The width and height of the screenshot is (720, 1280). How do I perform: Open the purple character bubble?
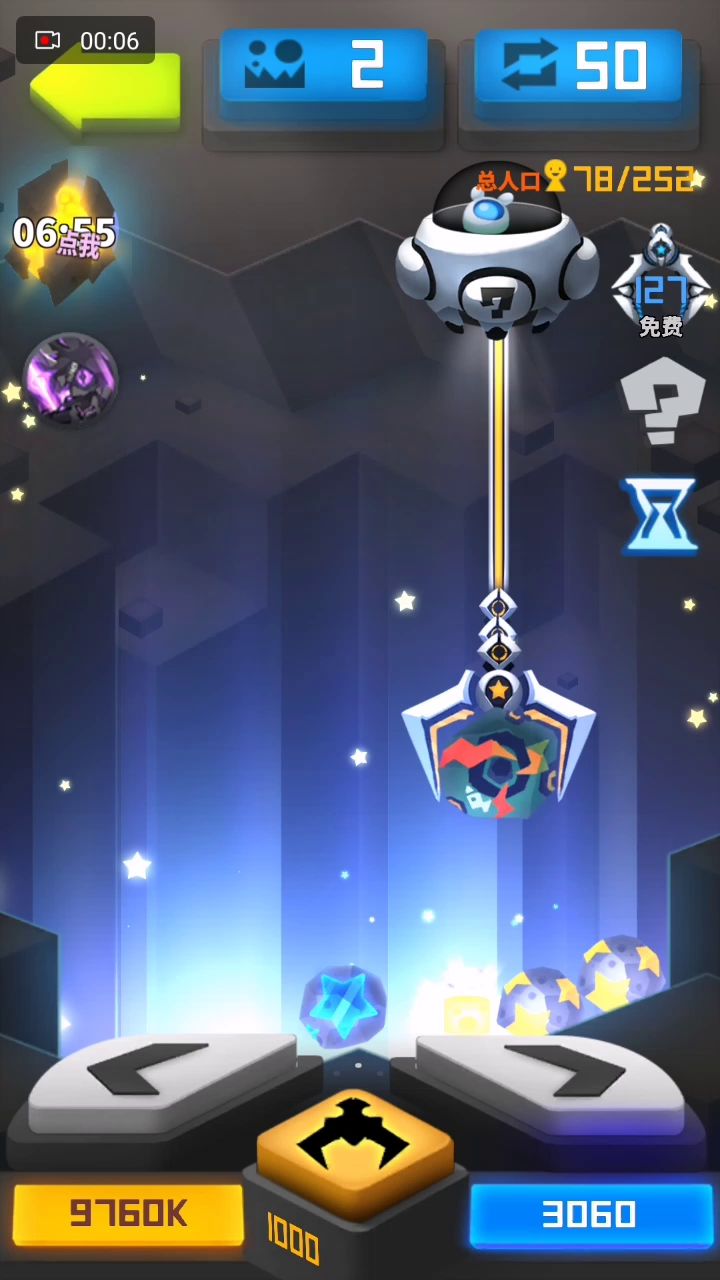pyautogui.click(x=70, y=380)
